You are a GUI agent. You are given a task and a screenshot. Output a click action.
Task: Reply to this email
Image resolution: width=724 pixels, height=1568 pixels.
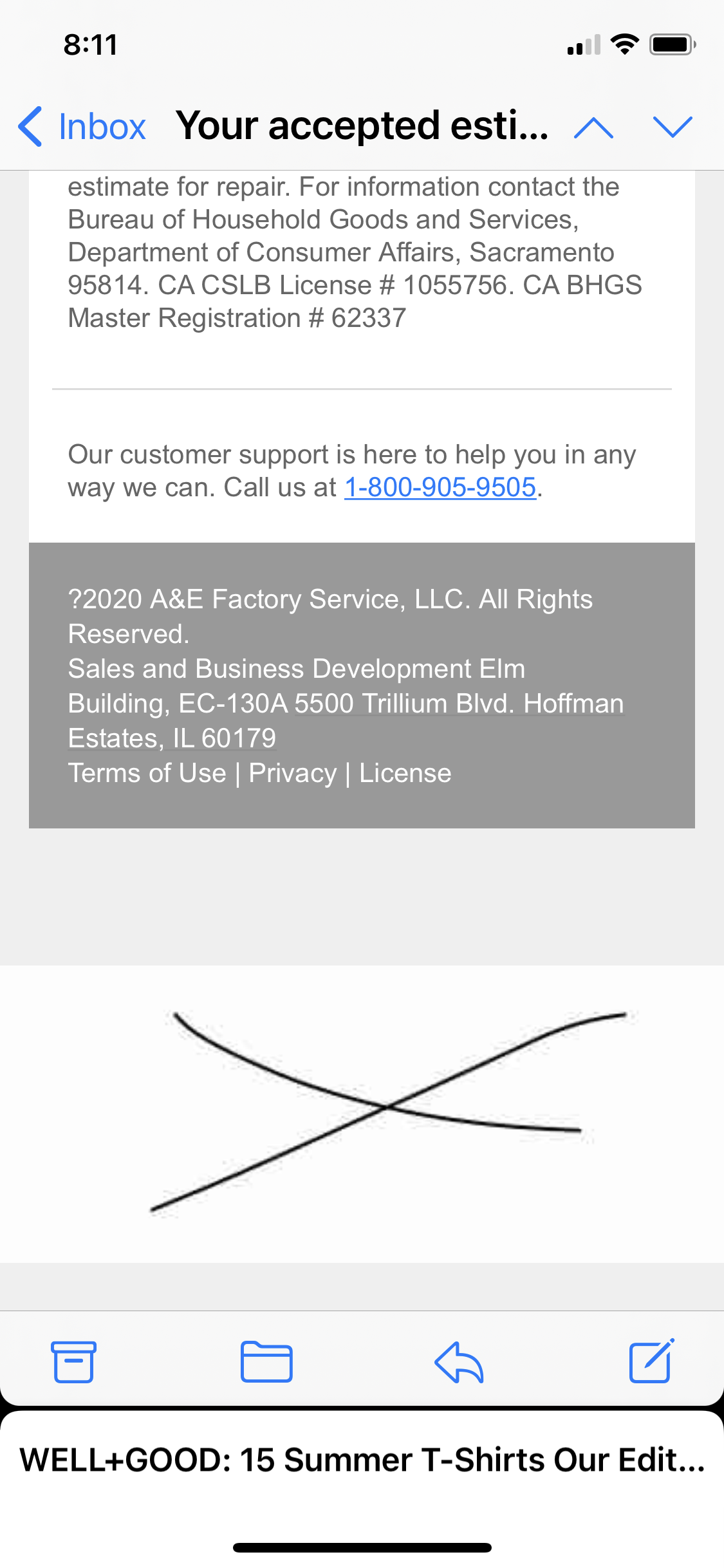click(x=458, y=1361)
